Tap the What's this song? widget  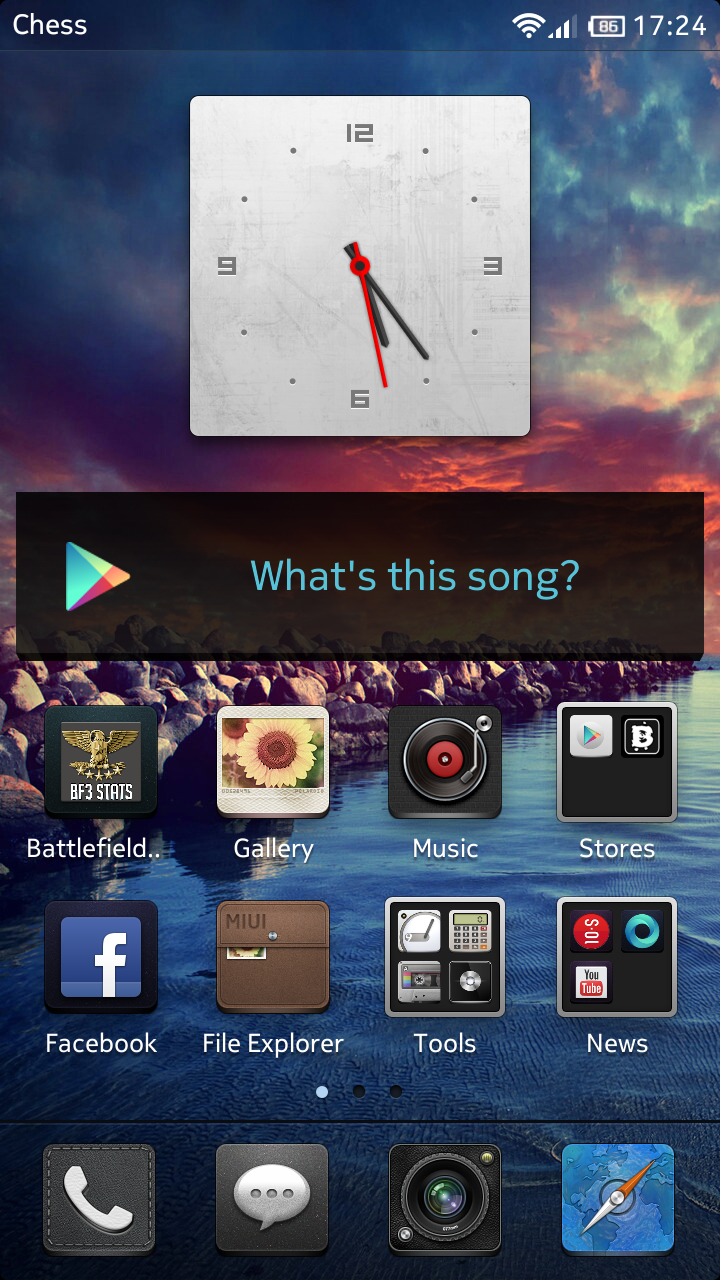click(360, 576)
